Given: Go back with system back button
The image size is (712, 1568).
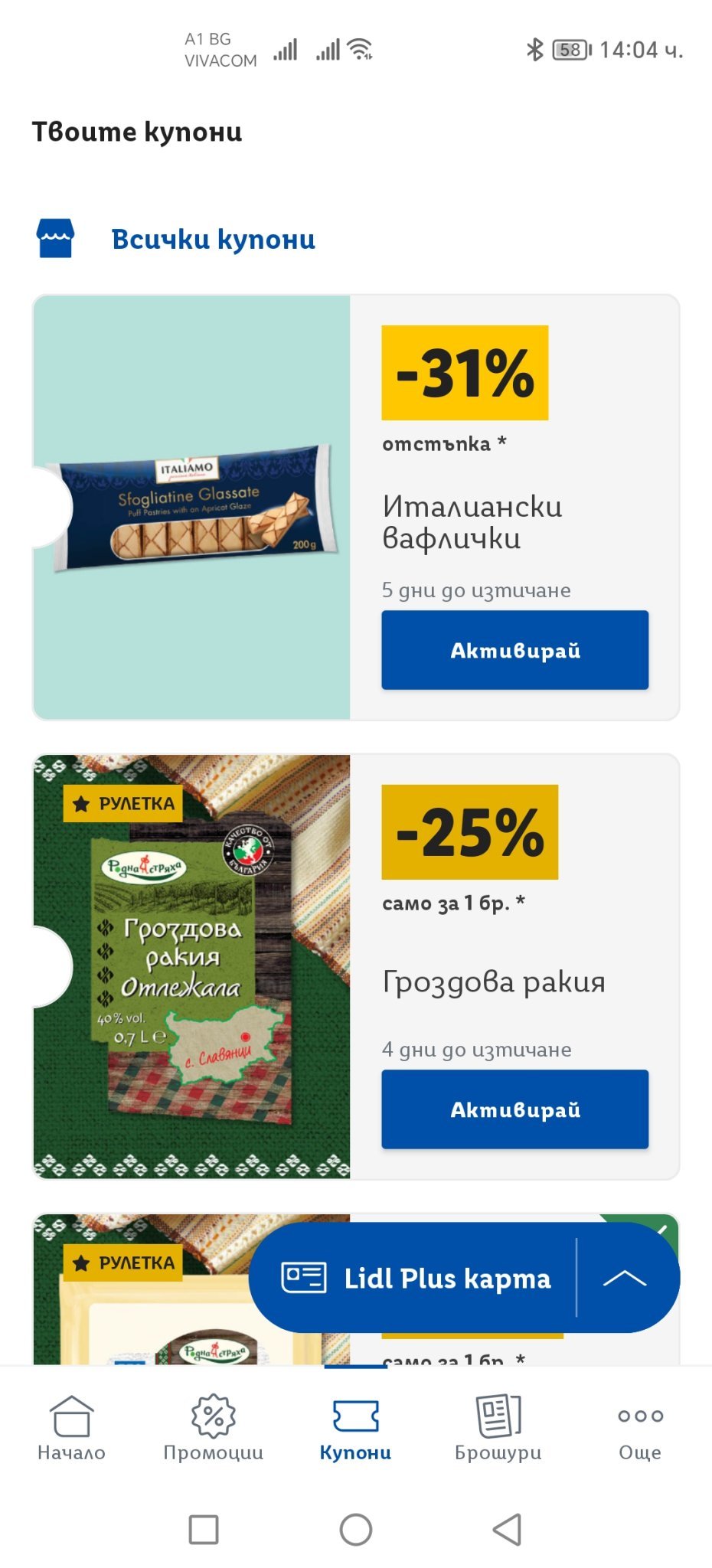Looking at the screenshot, I should tap(507, 1530).
